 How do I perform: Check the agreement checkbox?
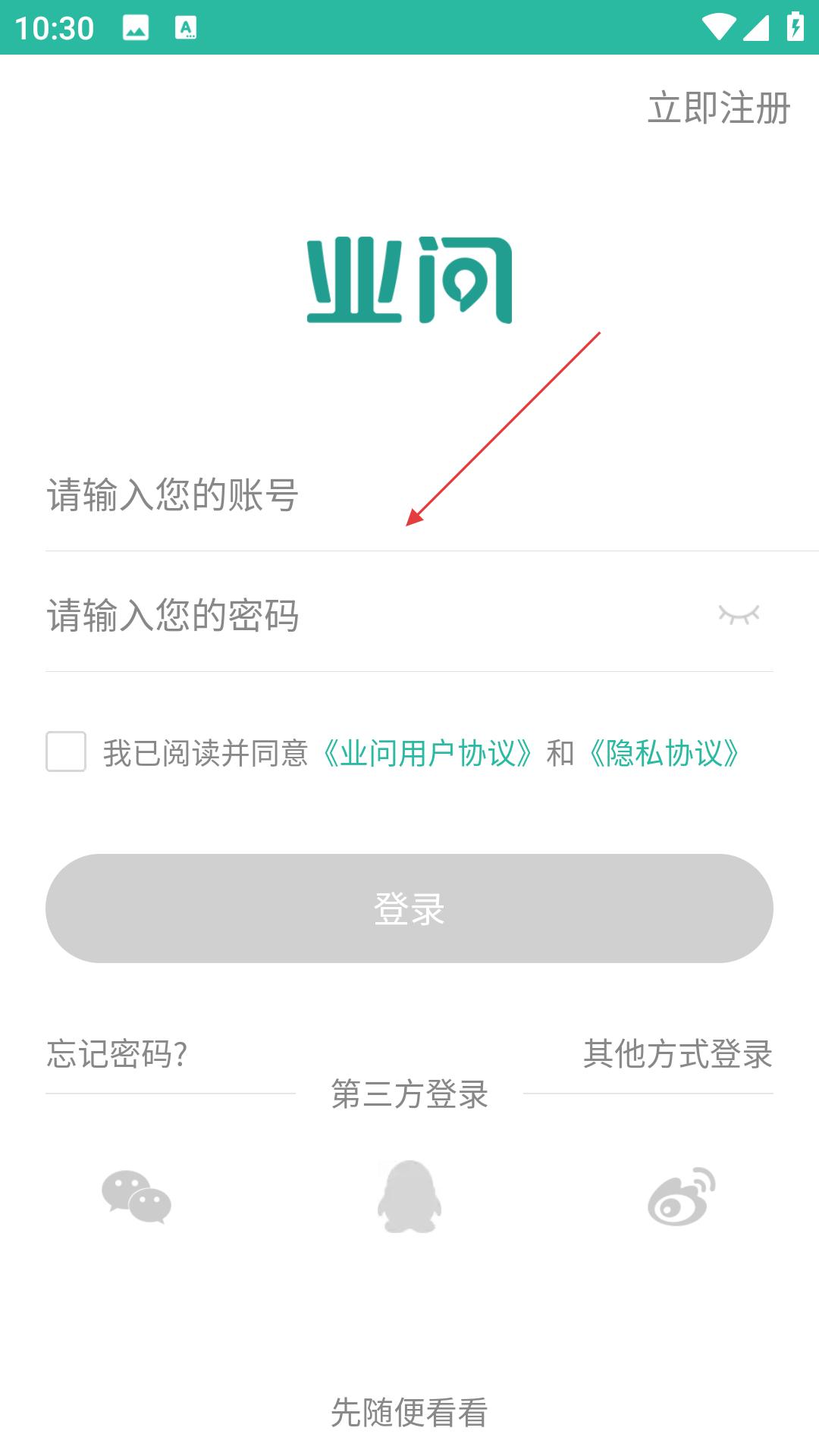[x=66, y=752]
